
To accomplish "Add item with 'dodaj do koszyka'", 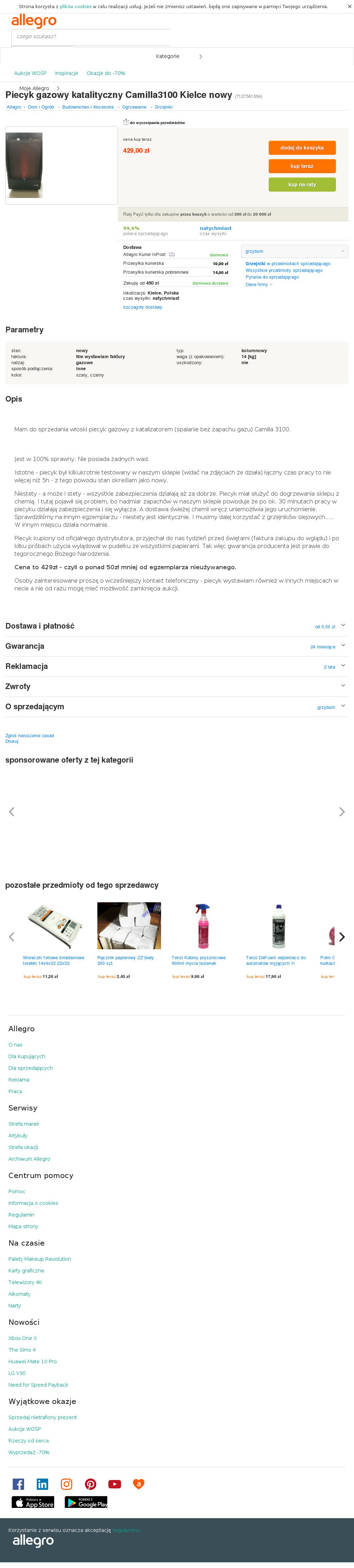I will (x=302, y=148).
